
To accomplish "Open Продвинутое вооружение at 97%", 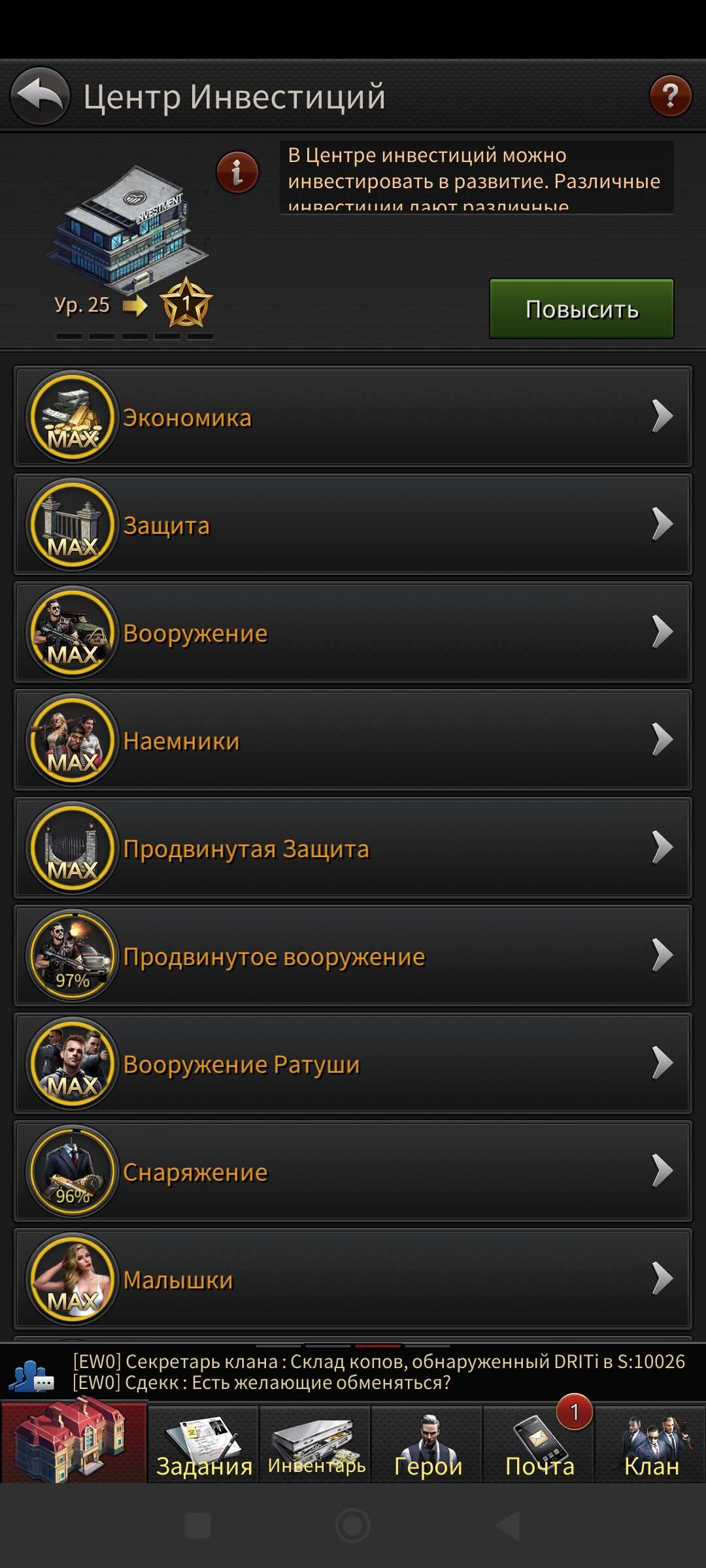I will click(x=353, y=956).
